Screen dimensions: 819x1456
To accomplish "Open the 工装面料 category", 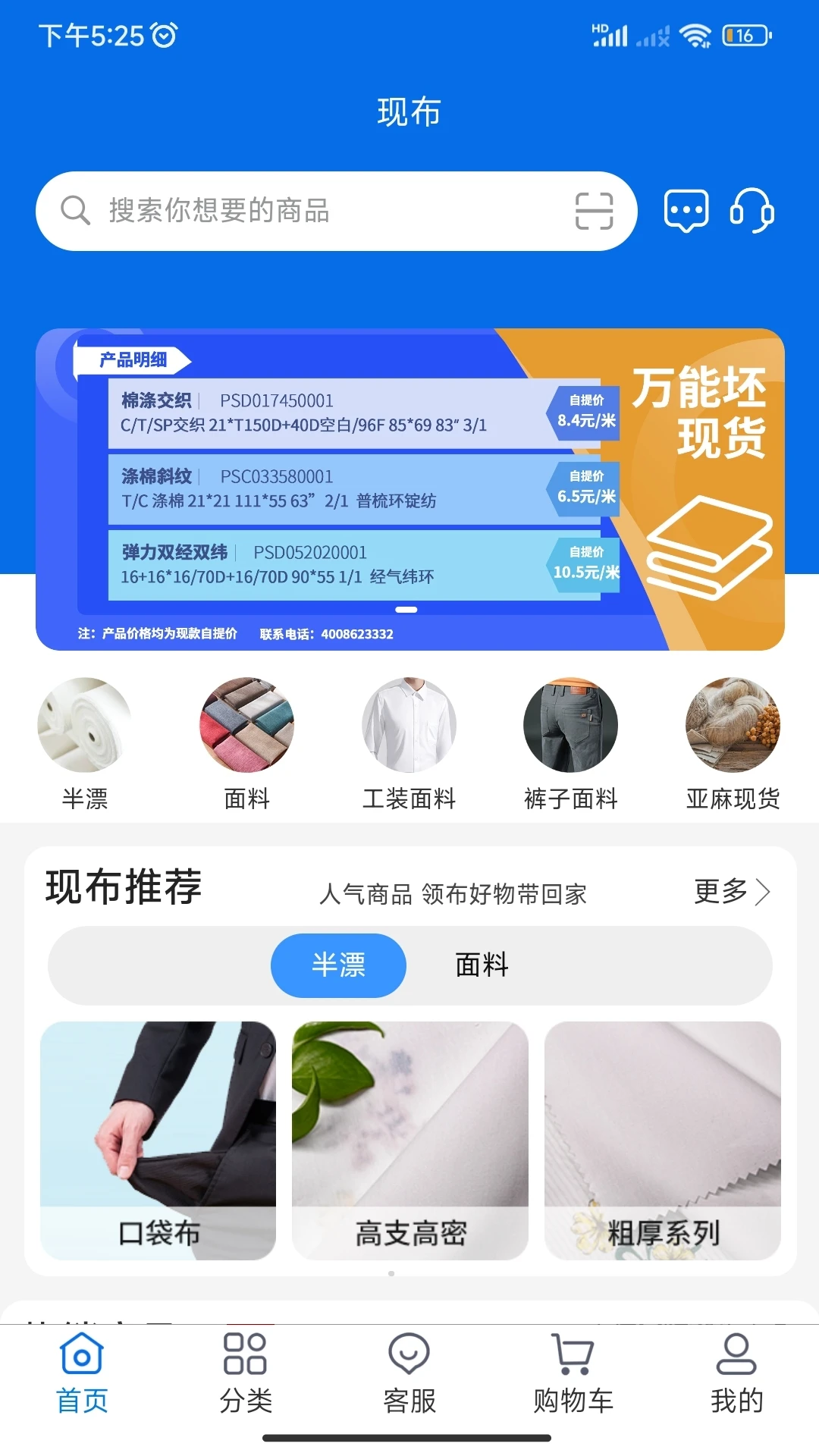I will click(x=409, y=725).
